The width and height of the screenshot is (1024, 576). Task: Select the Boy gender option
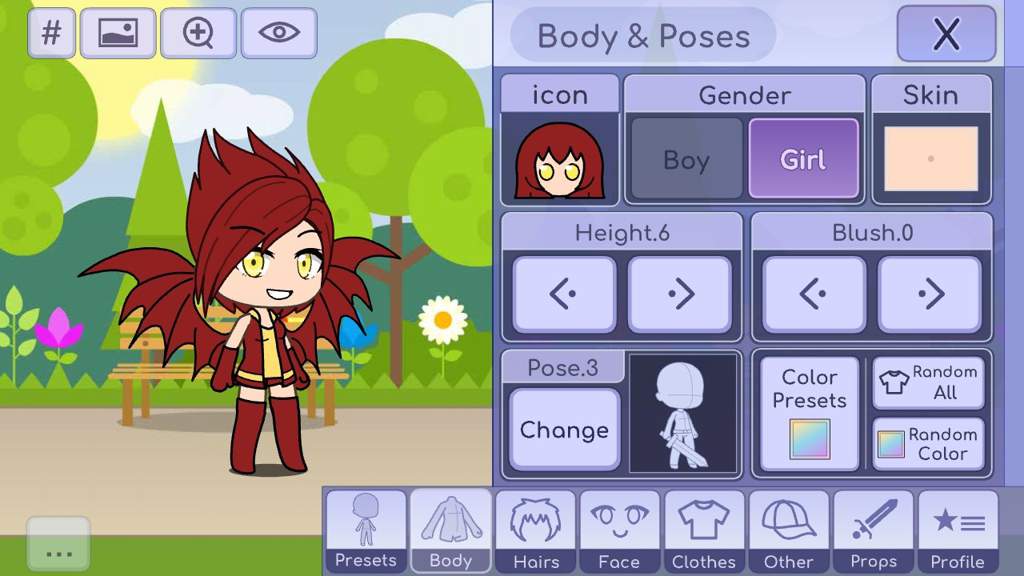click(x=686, y=160)
